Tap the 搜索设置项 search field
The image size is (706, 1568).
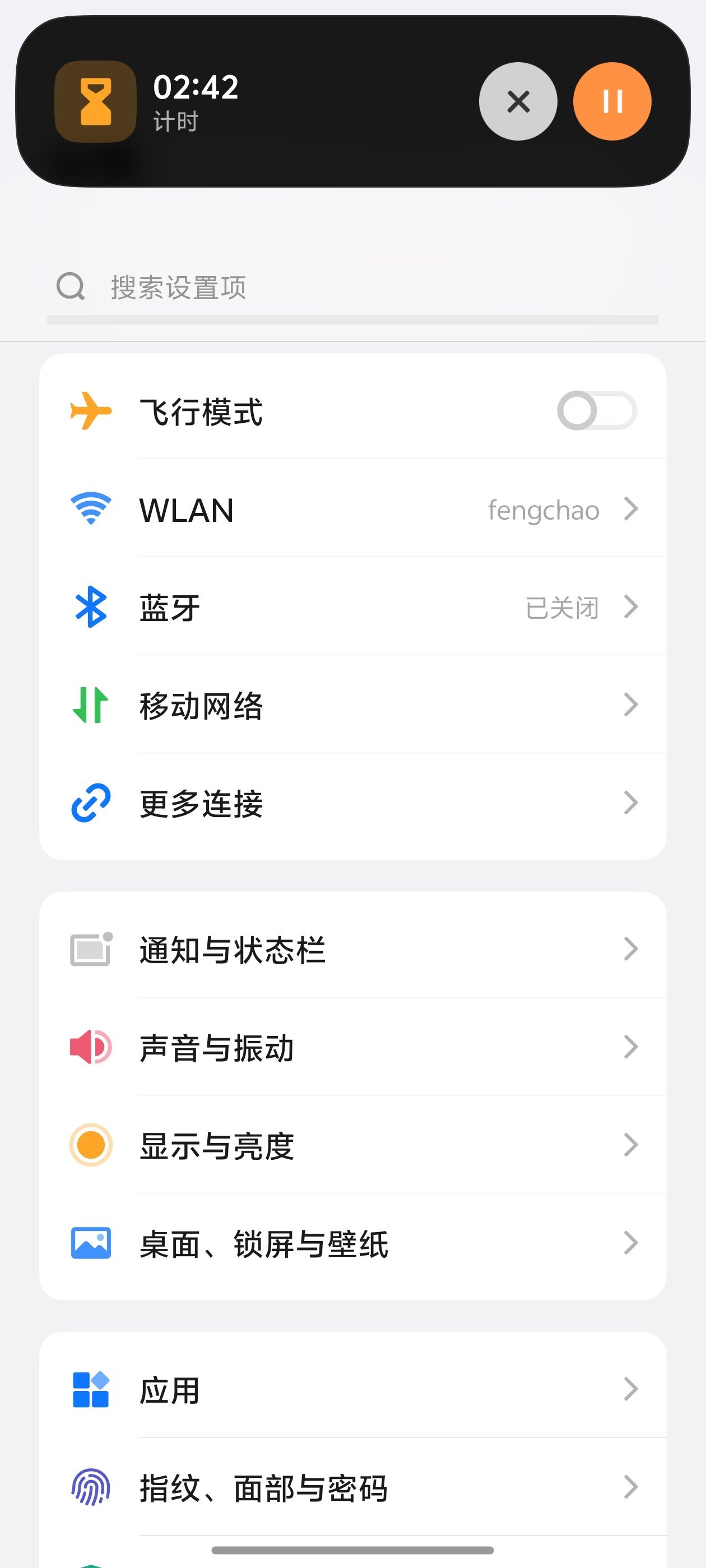354,287
